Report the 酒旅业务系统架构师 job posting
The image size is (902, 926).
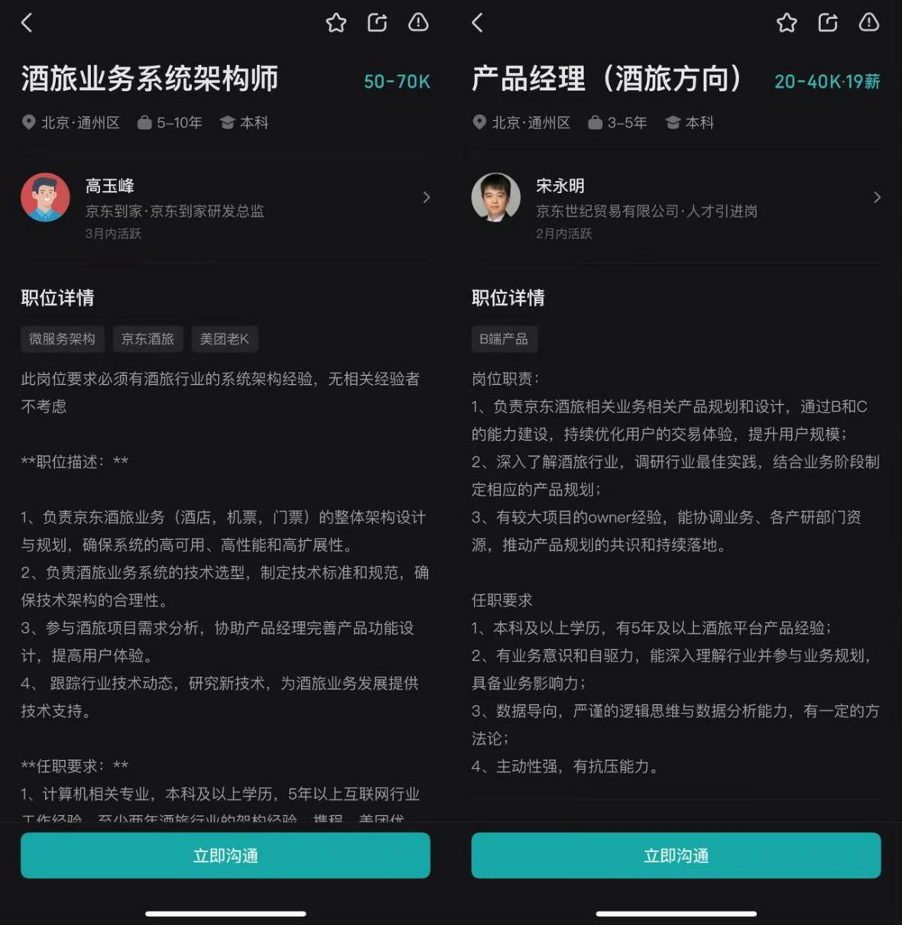[418, 23]
